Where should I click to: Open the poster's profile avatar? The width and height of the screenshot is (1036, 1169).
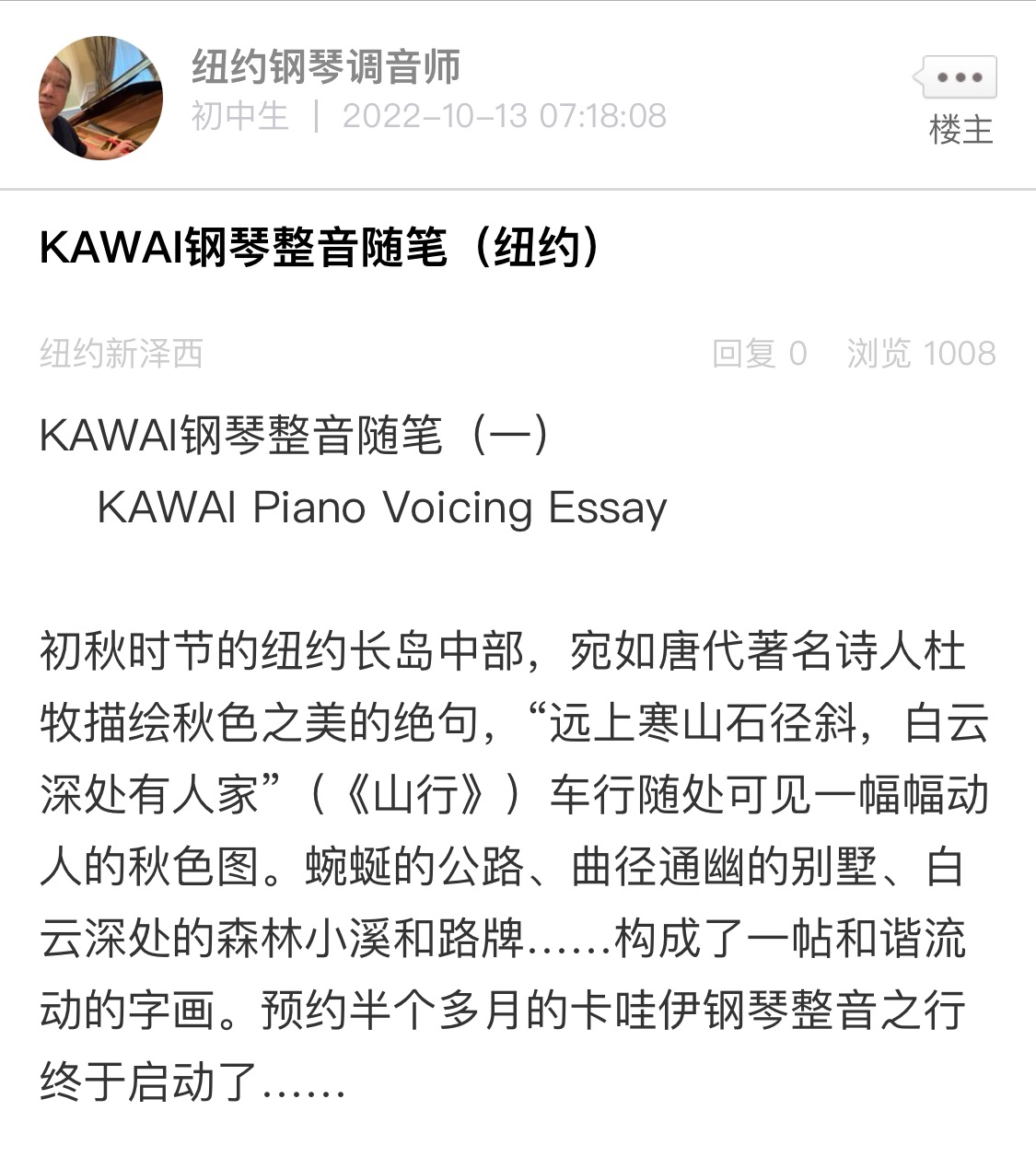click(100, 98)
